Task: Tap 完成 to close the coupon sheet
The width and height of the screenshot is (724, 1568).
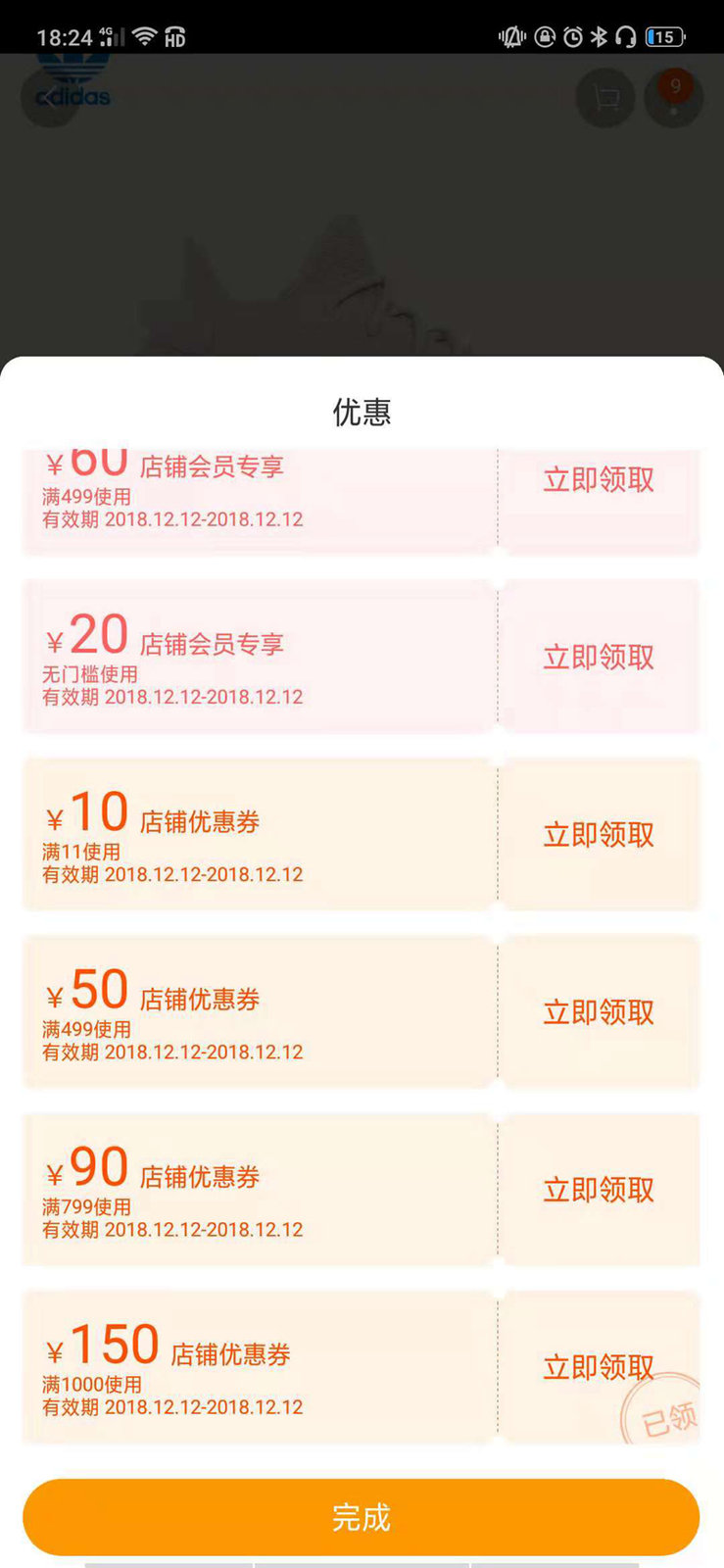Action: (x=361, y=1517)
